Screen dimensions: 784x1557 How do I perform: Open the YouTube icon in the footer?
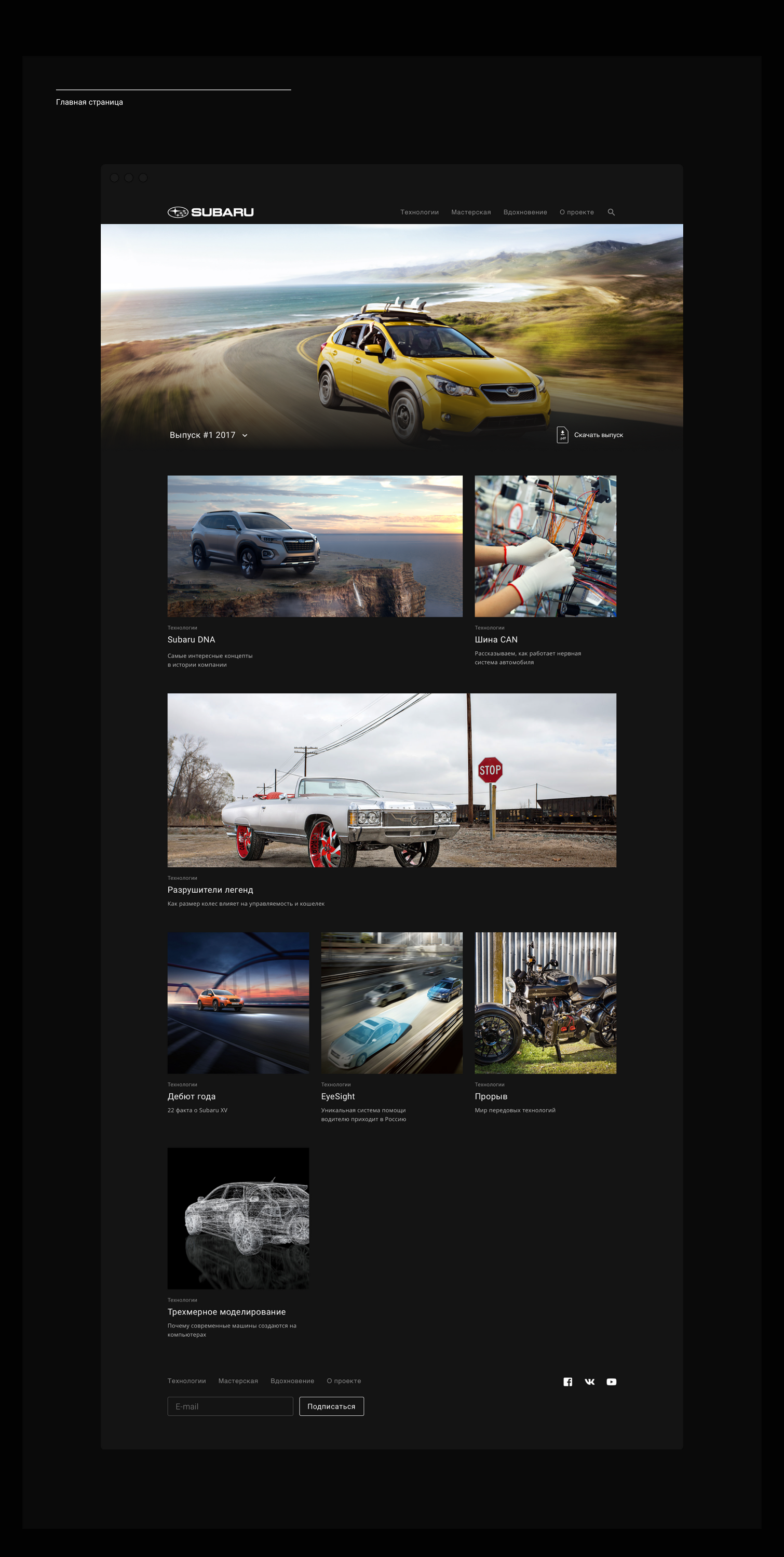[x=611, y=1381]
